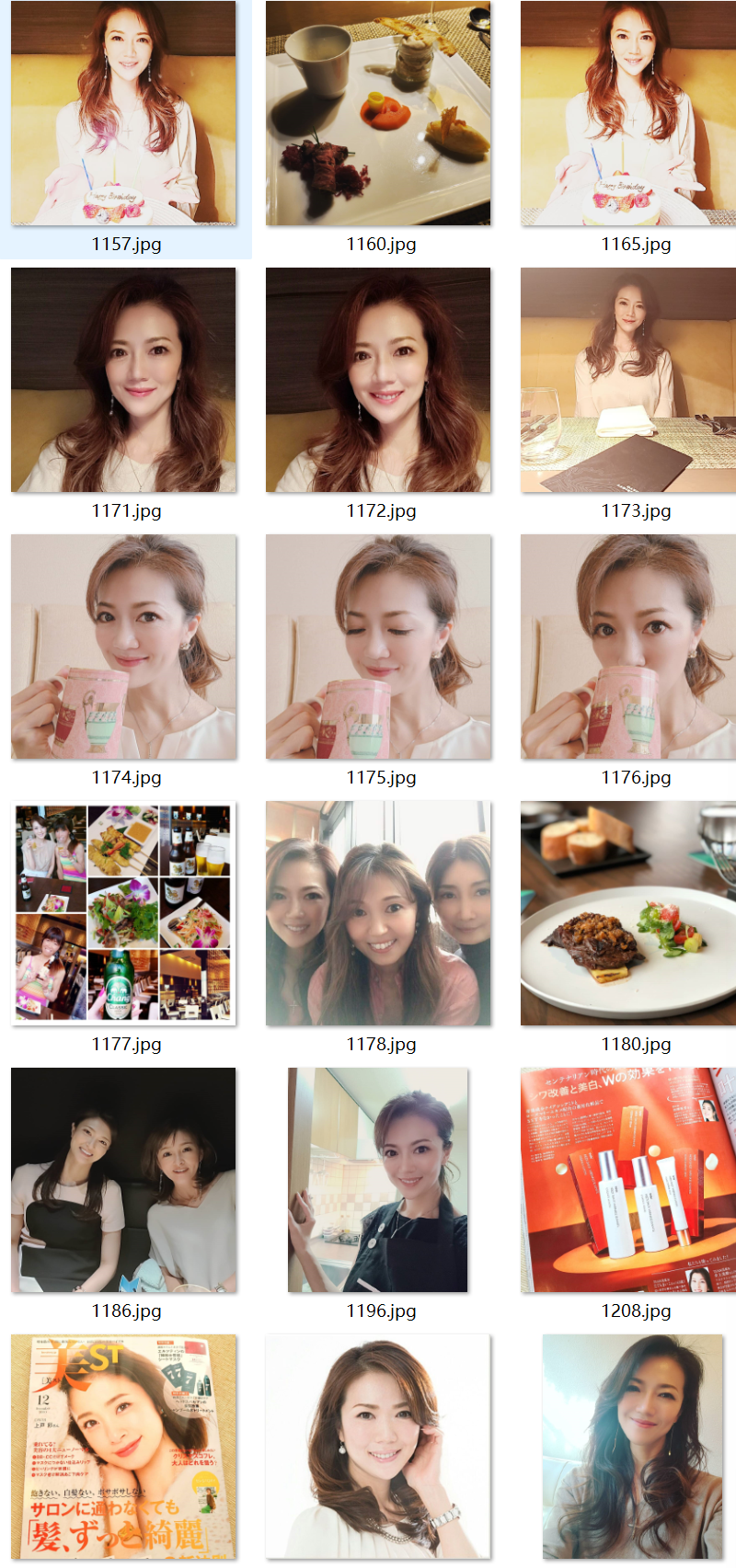Open file 1171.jpg
Image resolution: width=736 pixels, height=1568 pixels.
click(123, 380)
